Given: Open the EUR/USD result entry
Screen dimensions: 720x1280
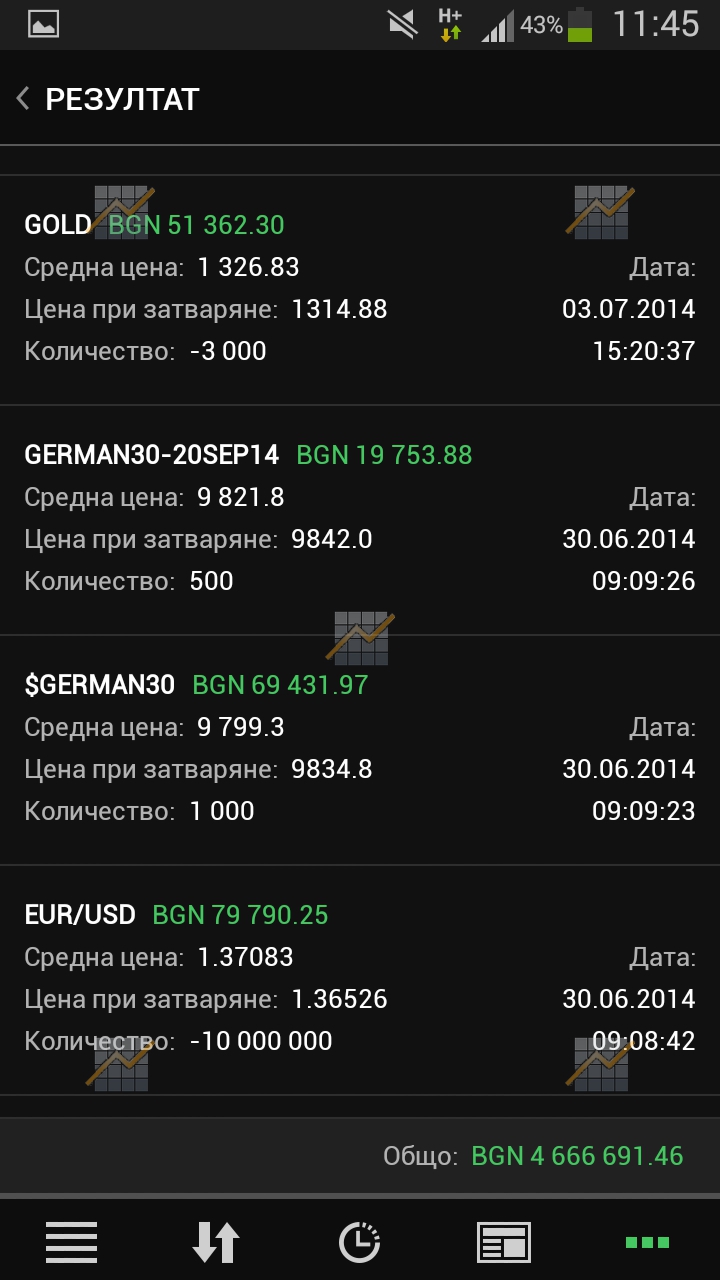Looking at the screenshot, I should pos(360,980).
